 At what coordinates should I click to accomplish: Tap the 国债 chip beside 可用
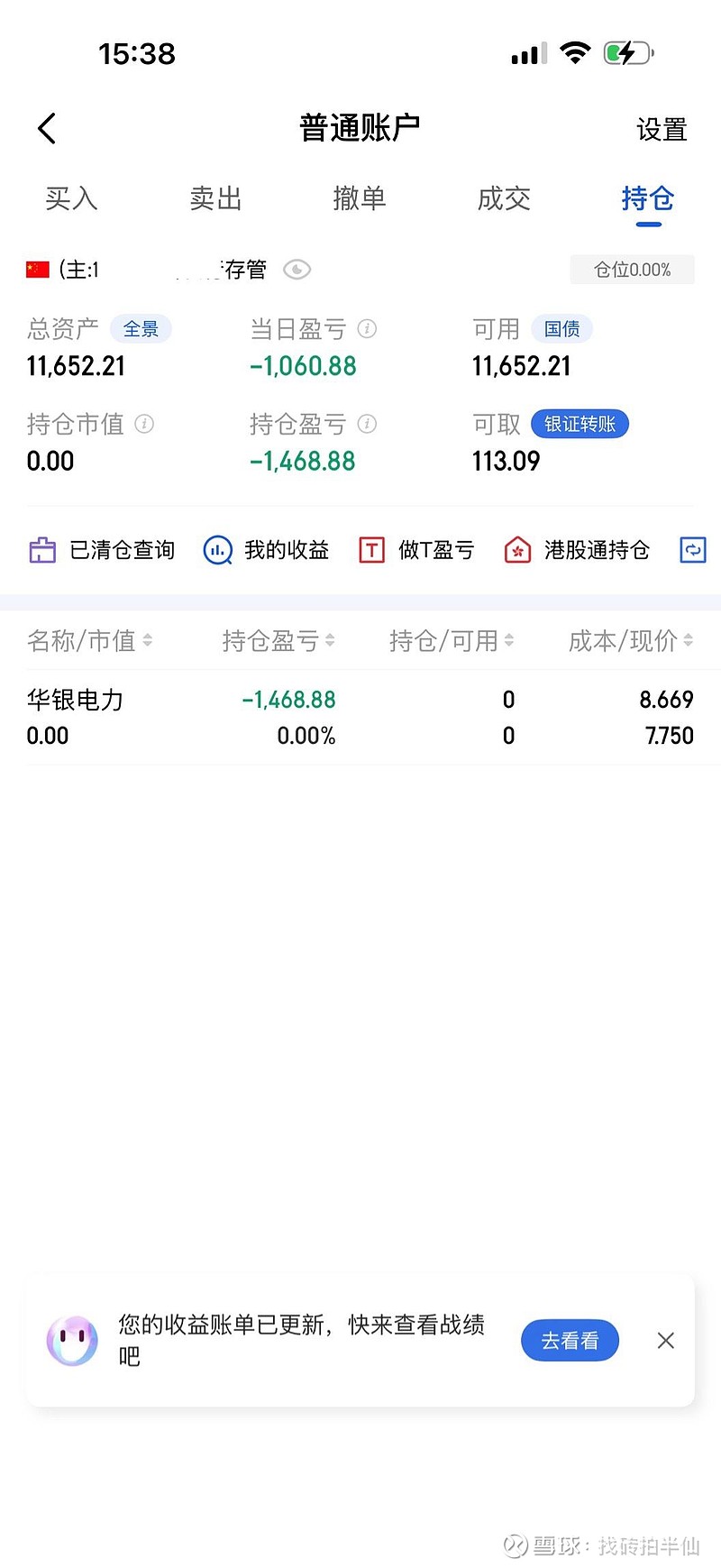tap(561, 329)
